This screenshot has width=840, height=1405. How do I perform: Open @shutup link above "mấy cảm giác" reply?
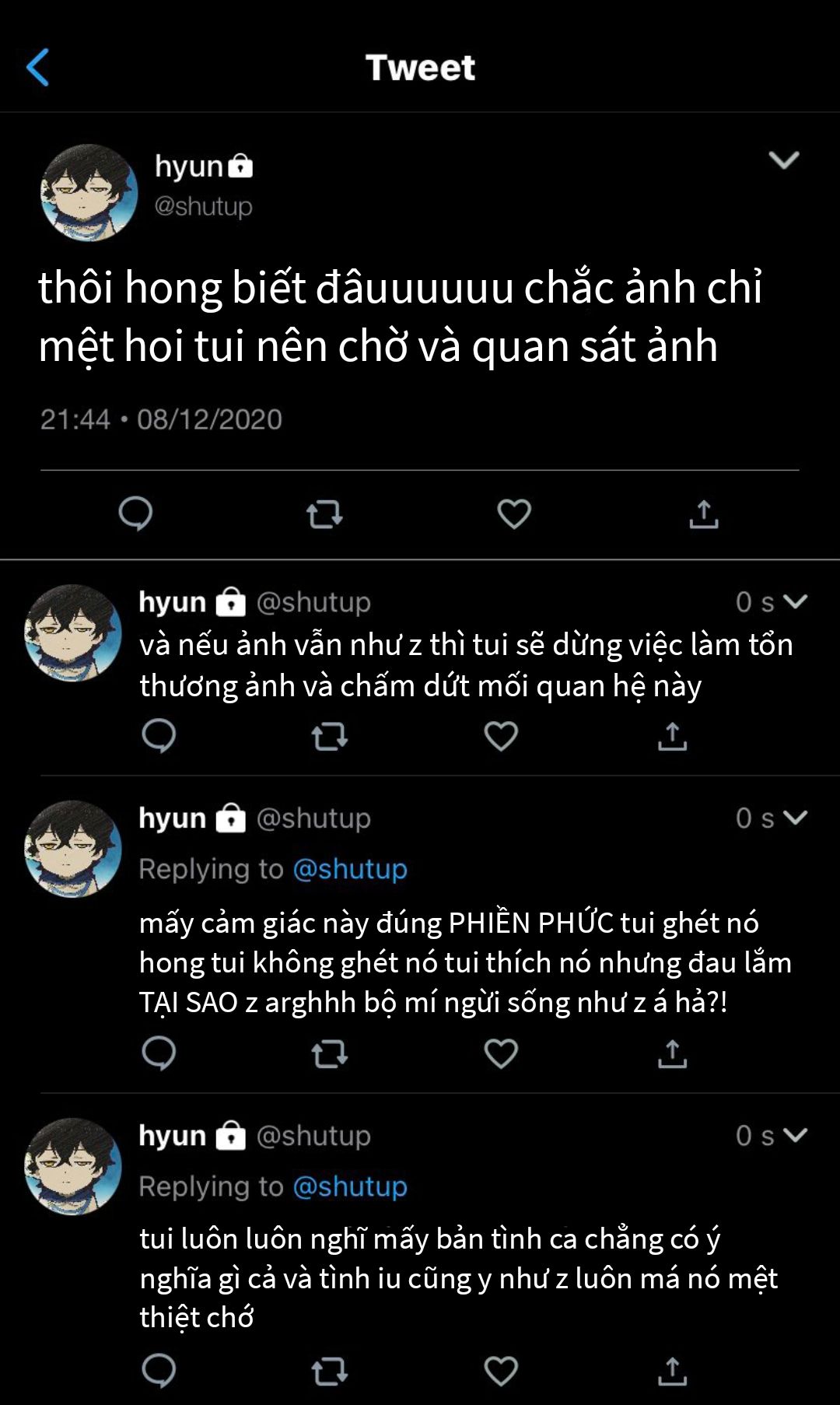(x=350, y=869)
